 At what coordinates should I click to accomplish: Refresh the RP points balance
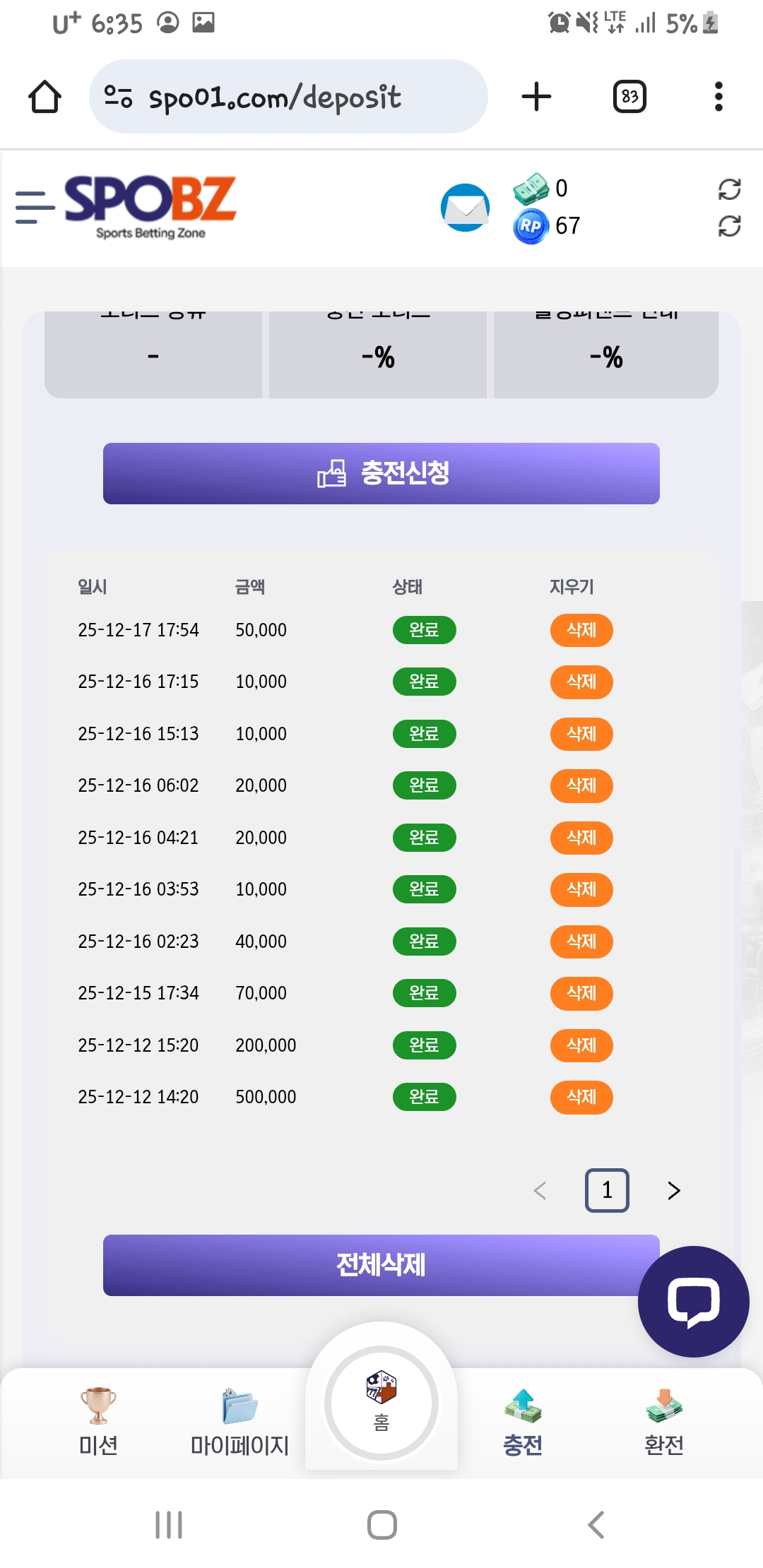[729, 226]
